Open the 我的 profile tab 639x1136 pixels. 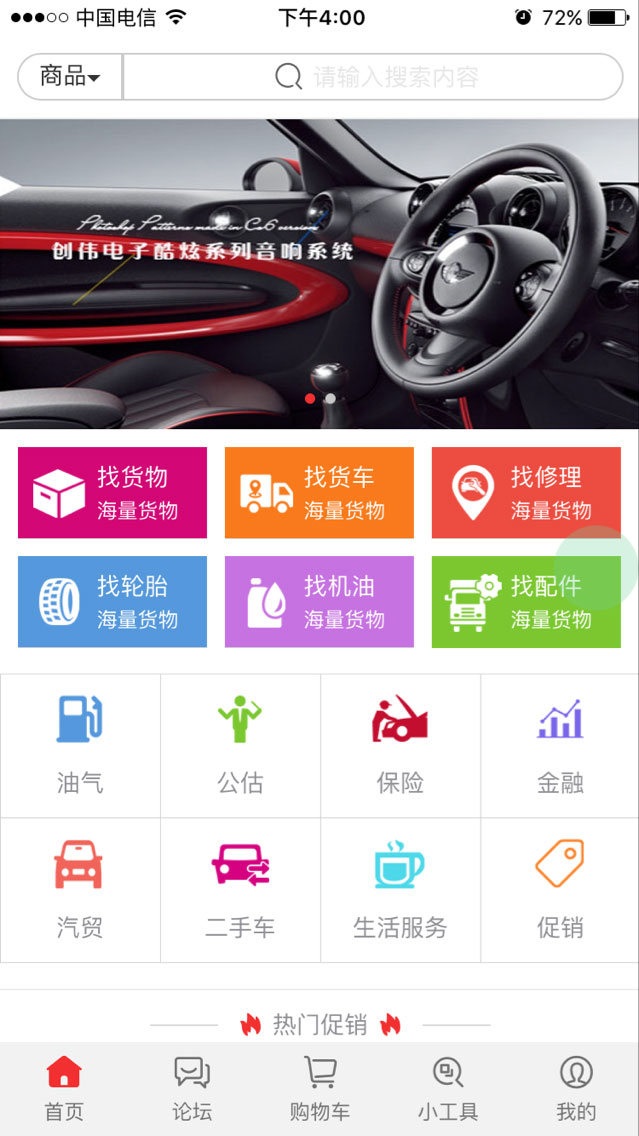pos(576,1089)
